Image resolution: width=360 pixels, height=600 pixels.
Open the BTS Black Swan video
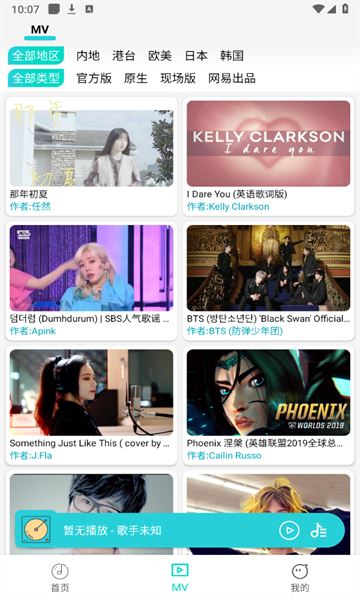[x=269, y=281]
